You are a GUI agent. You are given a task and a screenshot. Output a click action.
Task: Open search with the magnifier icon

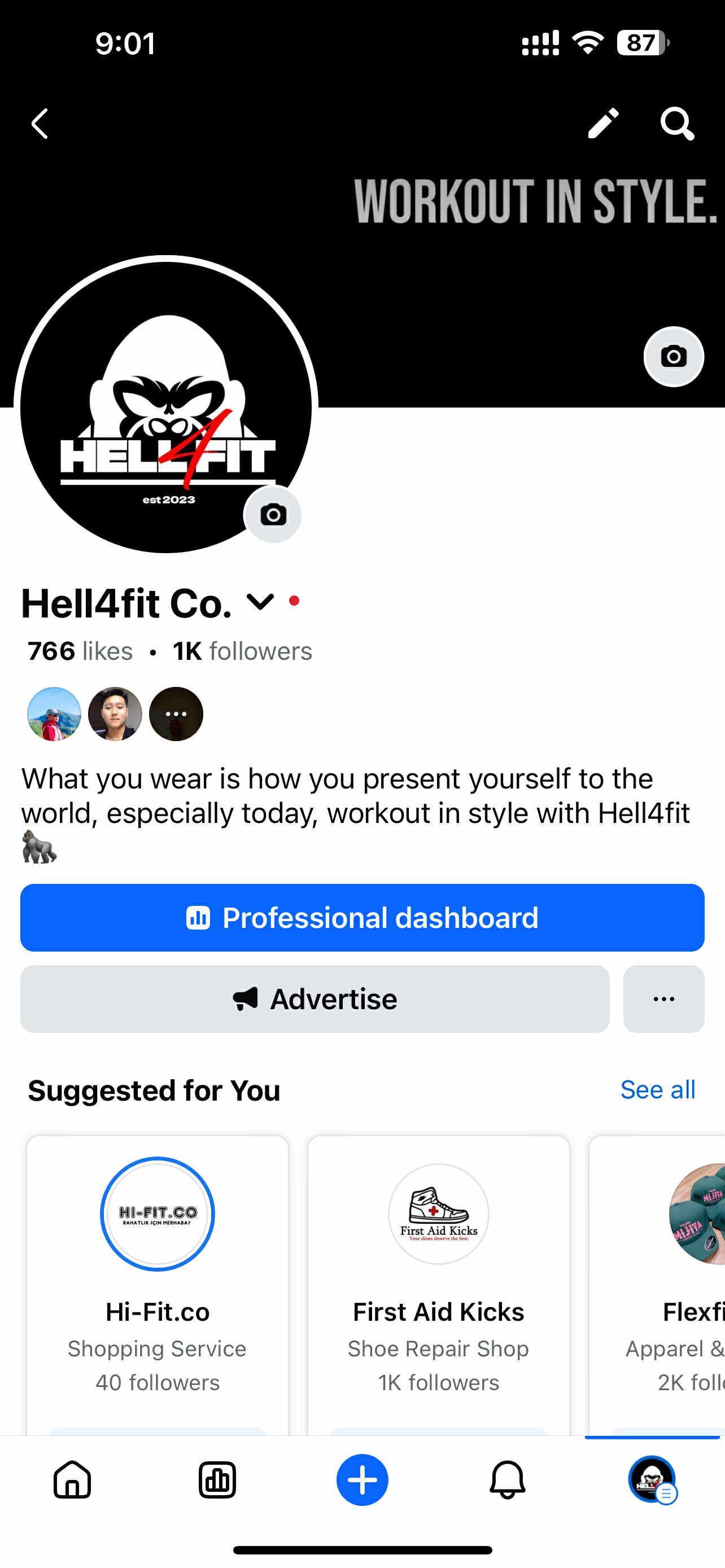(x=677, y=124)
